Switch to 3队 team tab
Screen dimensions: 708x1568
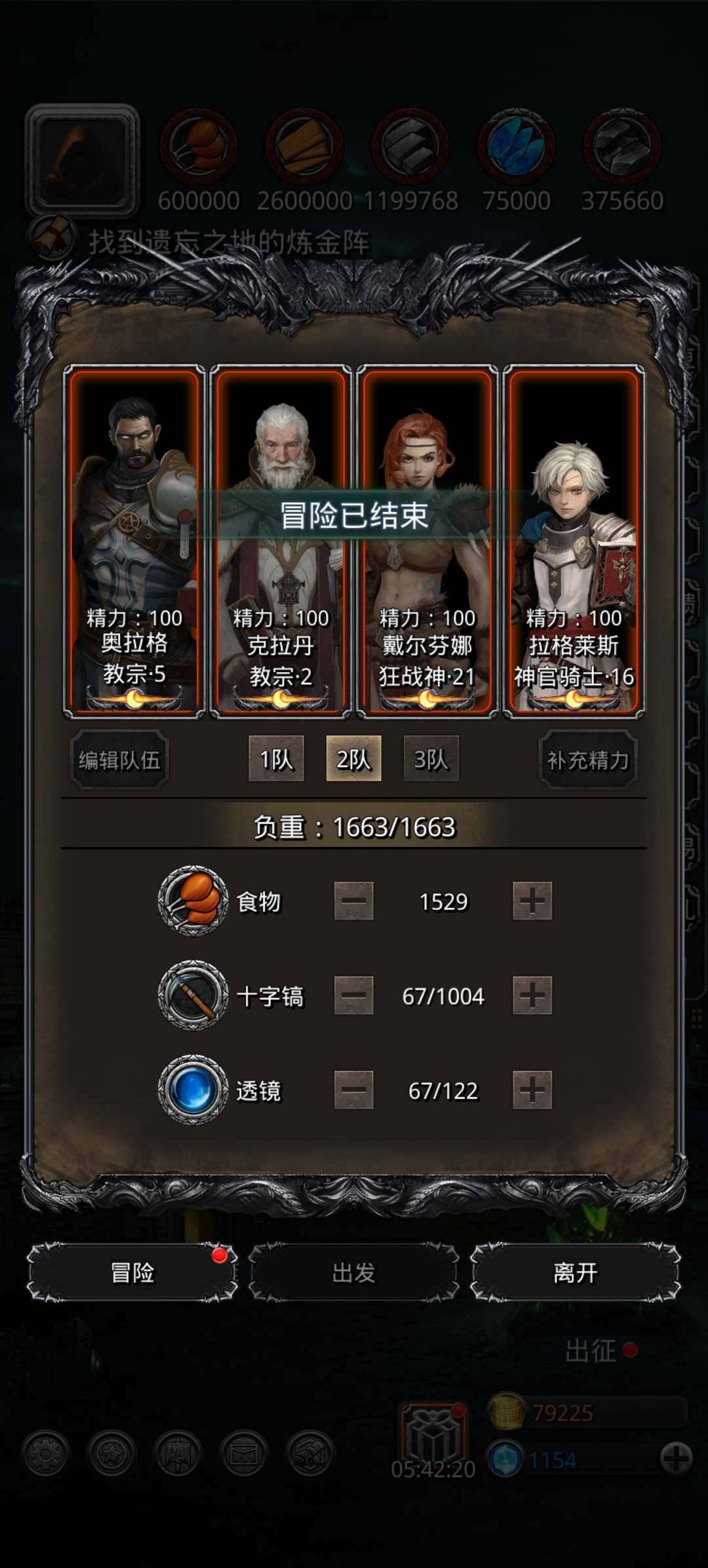tap(431, 758)
